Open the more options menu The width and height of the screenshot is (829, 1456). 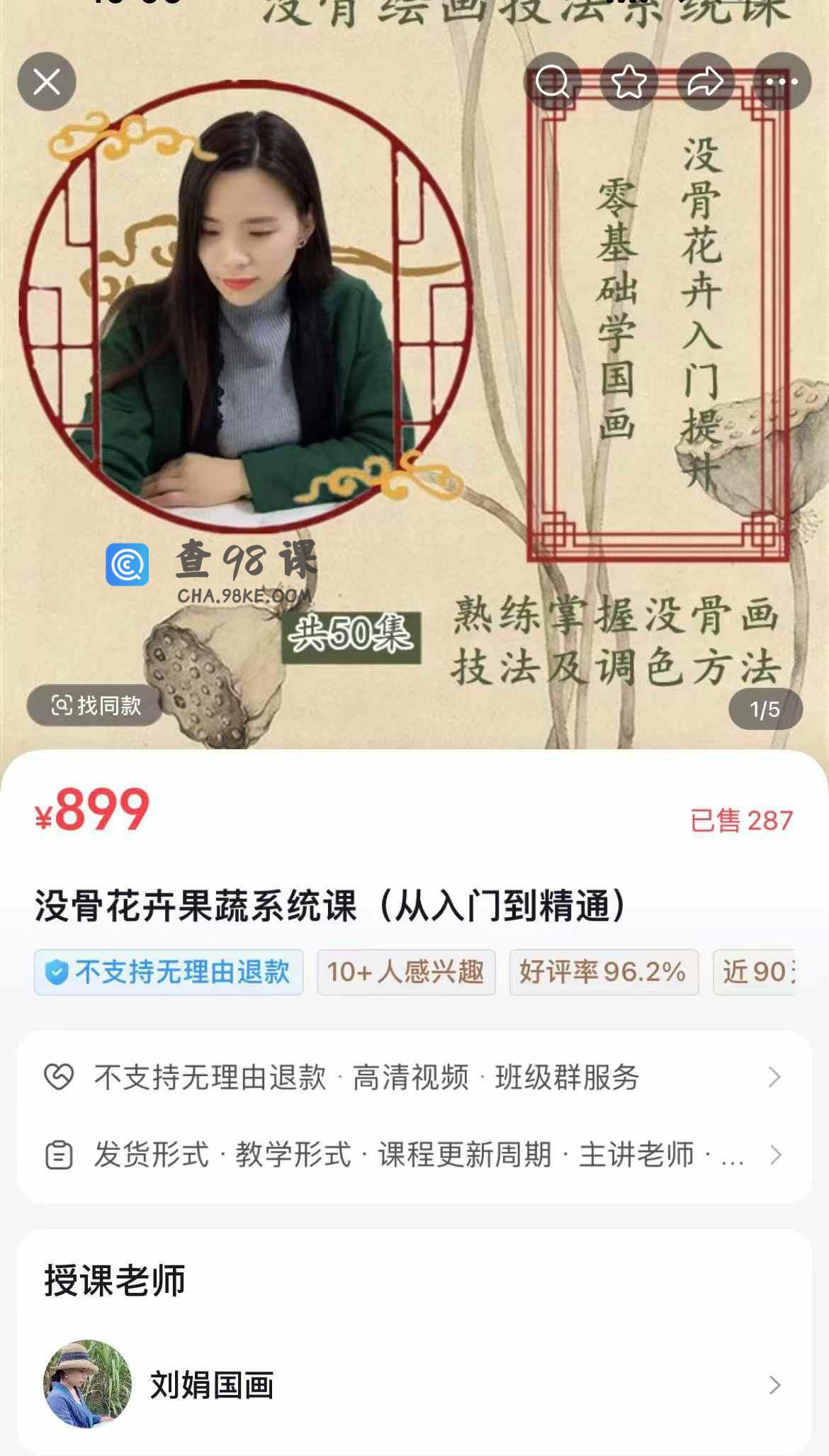[782, 82]
